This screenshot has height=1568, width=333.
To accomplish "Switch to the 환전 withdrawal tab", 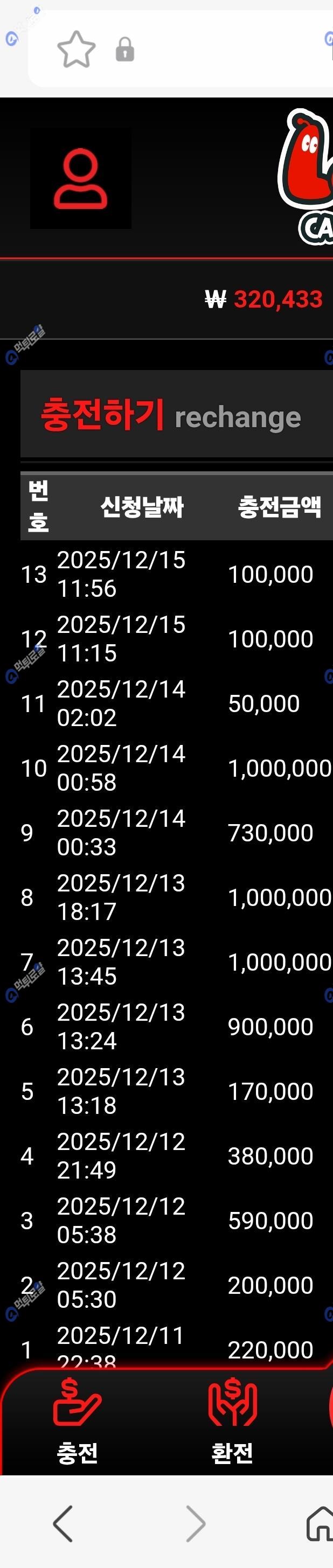I will tap(232, 1422).
